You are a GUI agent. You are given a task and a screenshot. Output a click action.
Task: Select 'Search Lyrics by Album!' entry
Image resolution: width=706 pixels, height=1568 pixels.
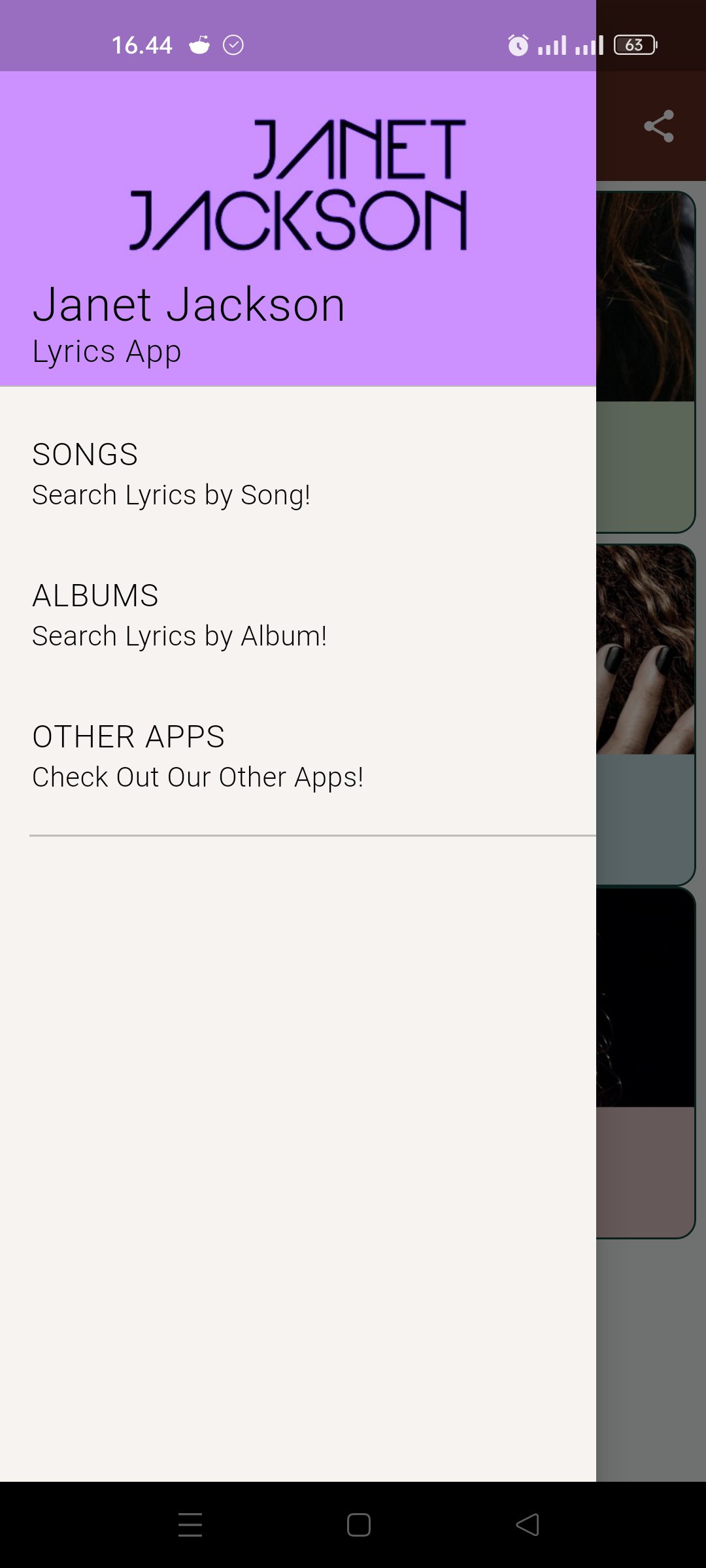click(x=180, y=634)
